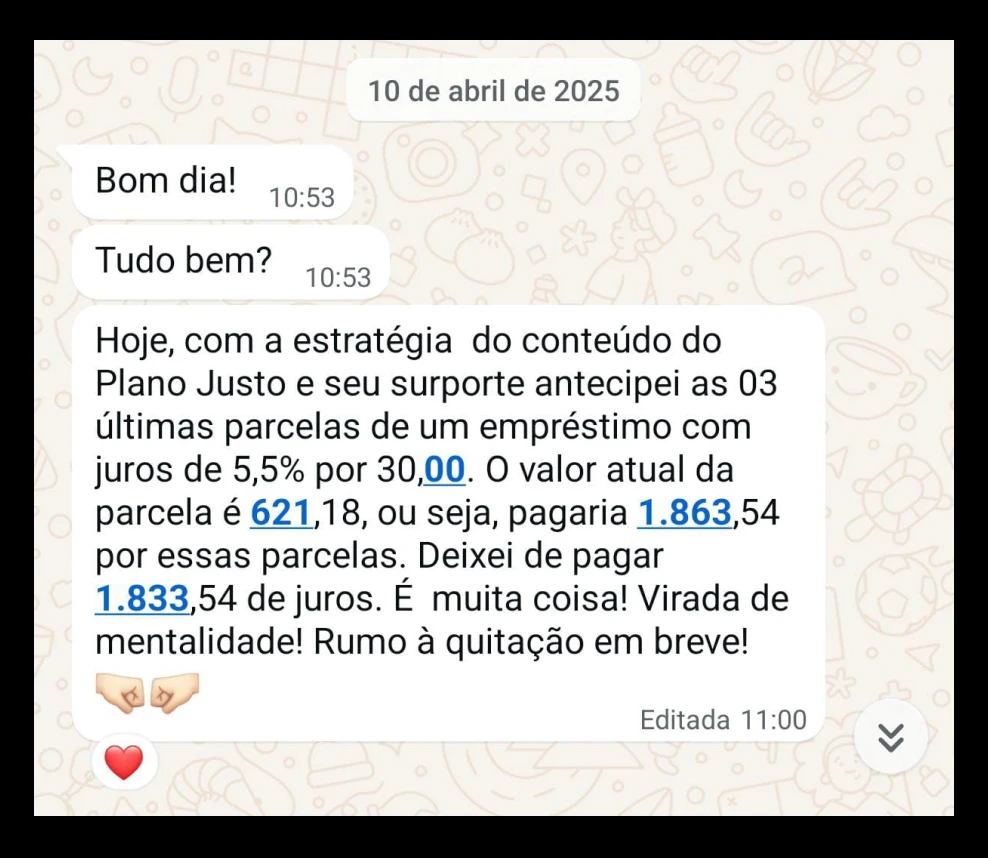Open the underlined 1.863 number link
The image size is (988, 858).
[x=684, y=513]
